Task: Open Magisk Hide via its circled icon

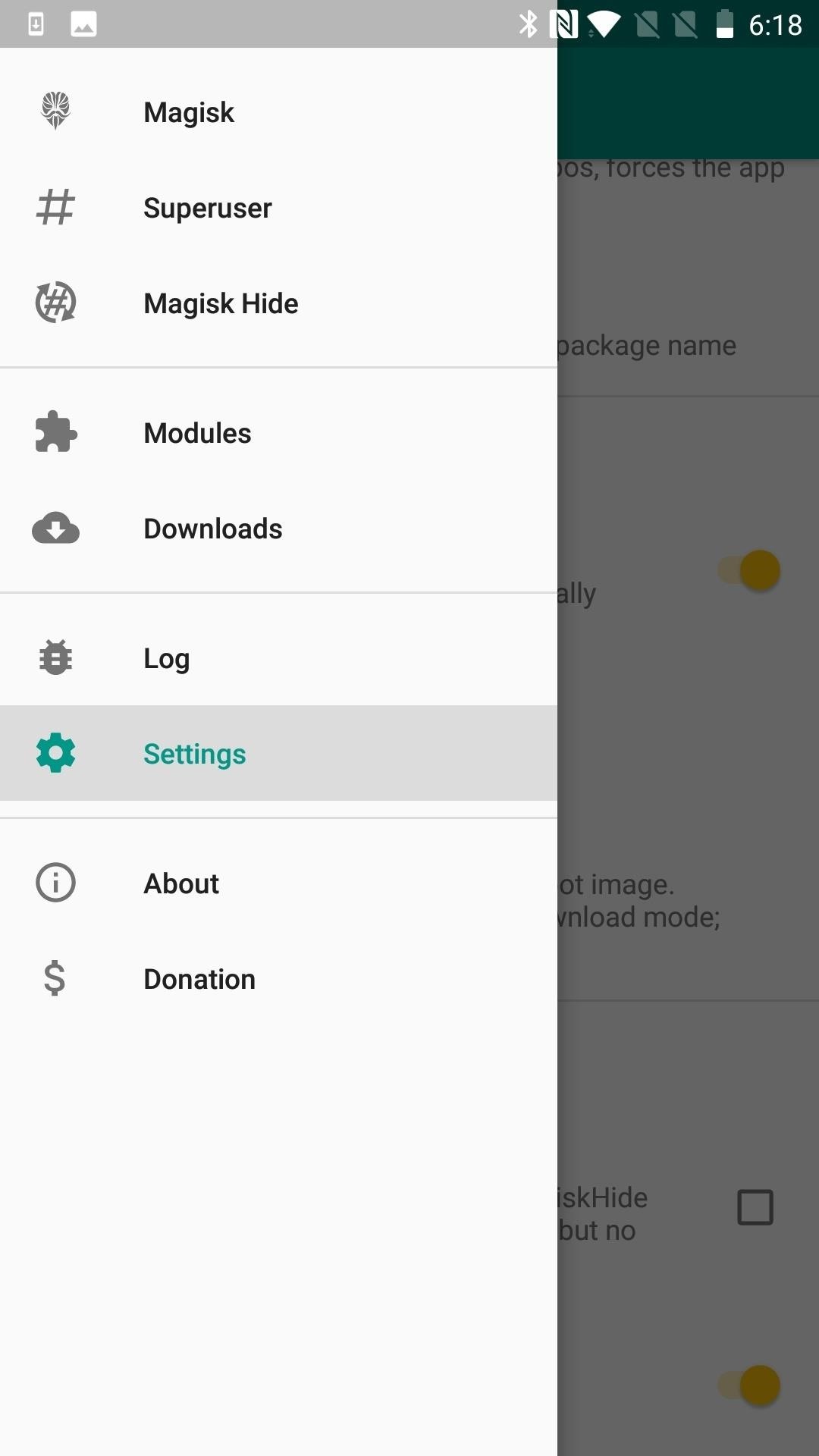Action: tap(55, 303)
